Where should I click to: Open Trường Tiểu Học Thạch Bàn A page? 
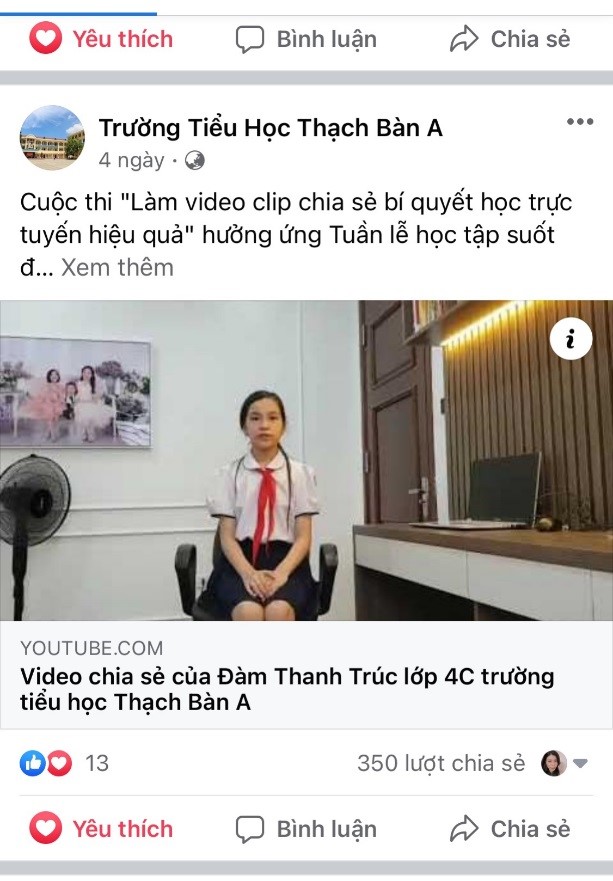[270, 128]
